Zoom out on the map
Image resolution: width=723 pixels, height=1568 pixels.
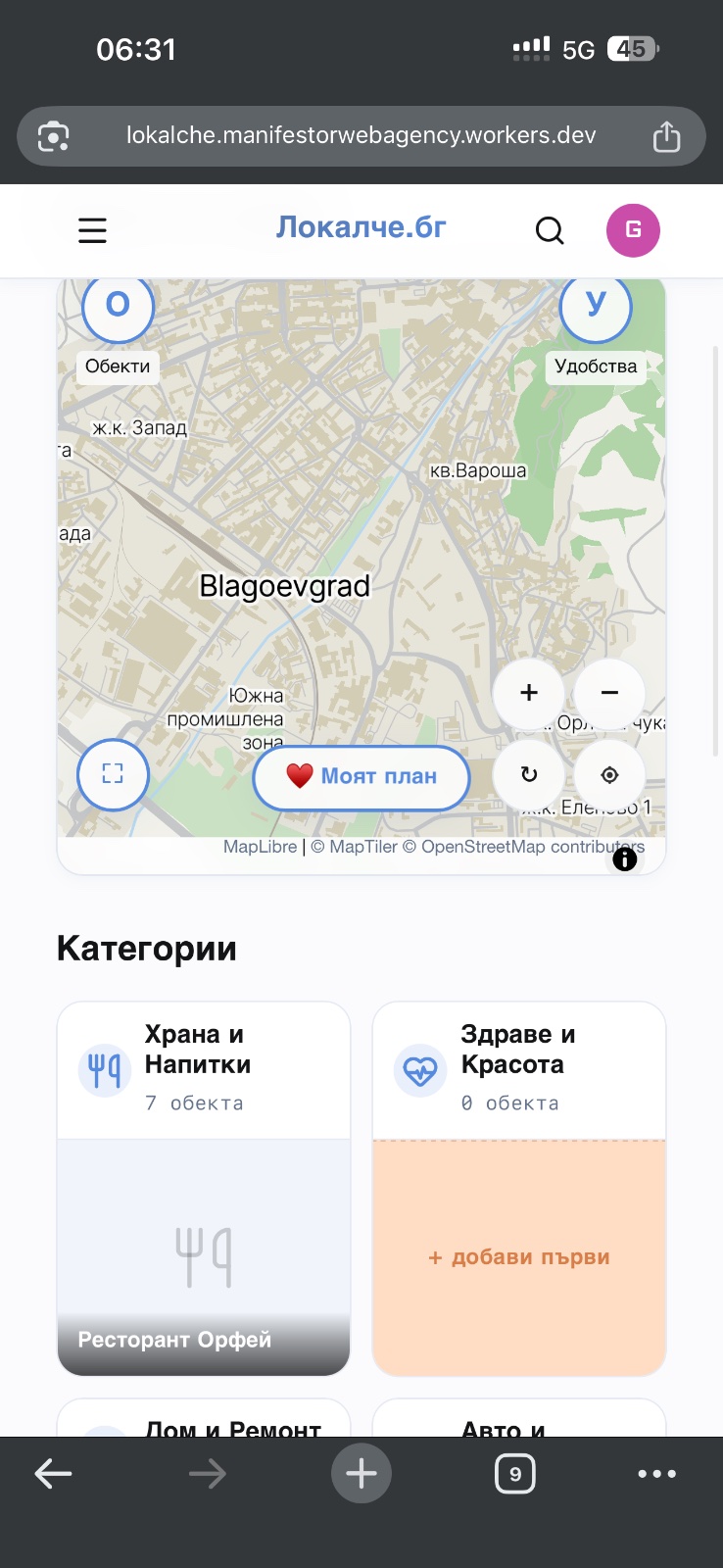pos(609,693)
